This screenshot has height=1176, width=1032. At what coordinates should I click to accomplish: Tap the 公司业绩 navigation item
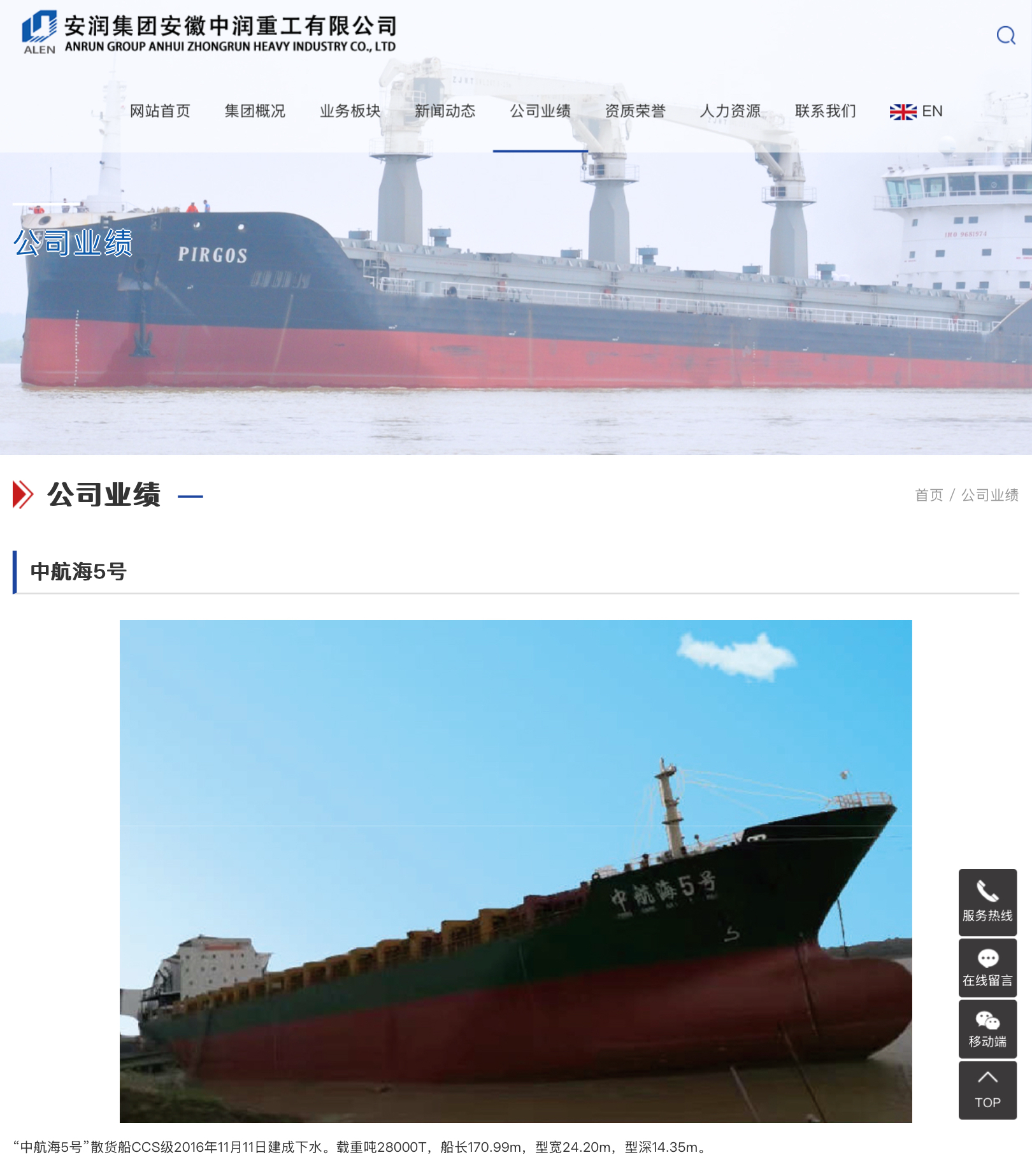tap(540, 111)
